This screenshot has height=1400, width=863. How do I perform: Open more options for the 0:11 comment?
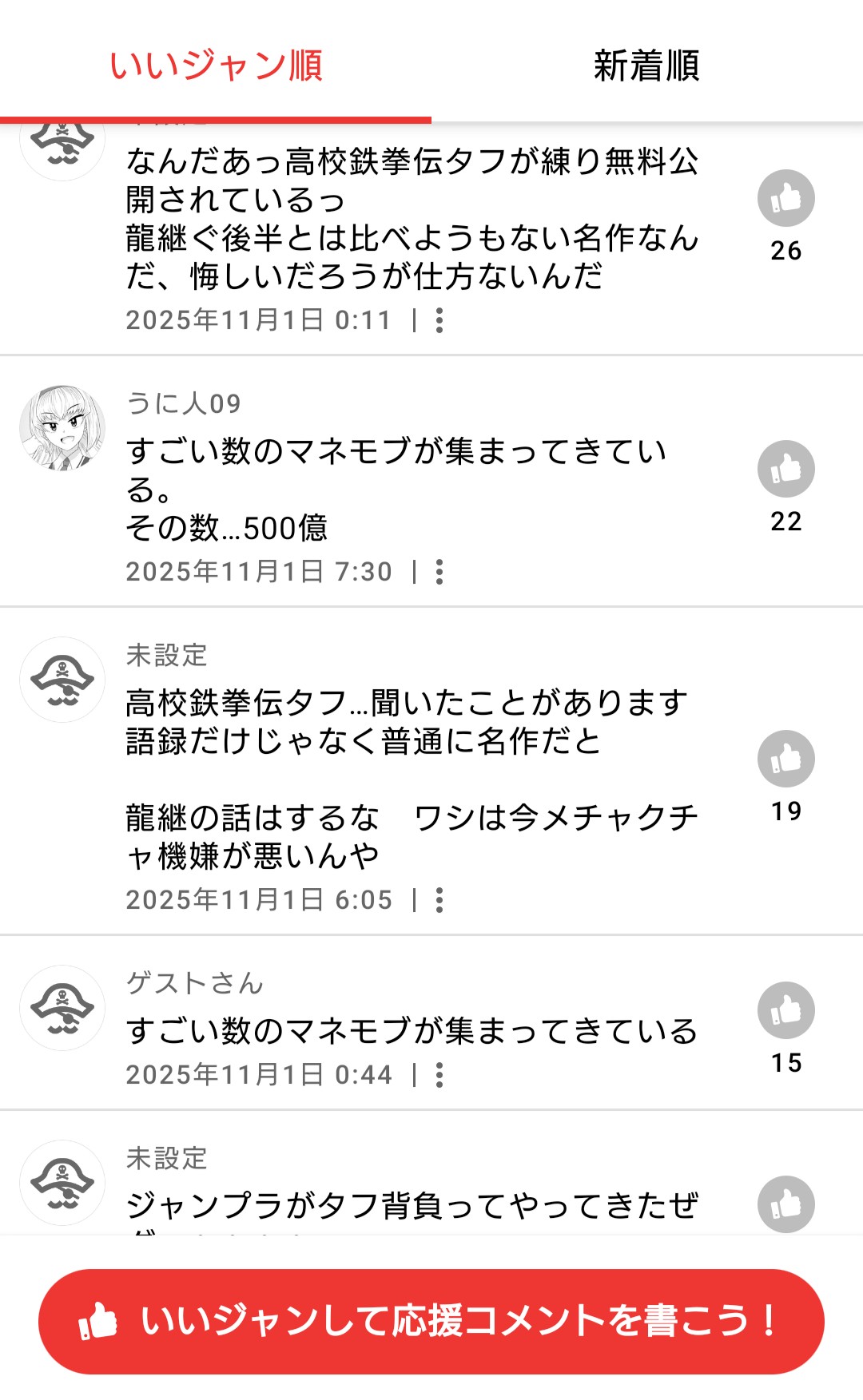pyautogui.click(x=439, y=320)
